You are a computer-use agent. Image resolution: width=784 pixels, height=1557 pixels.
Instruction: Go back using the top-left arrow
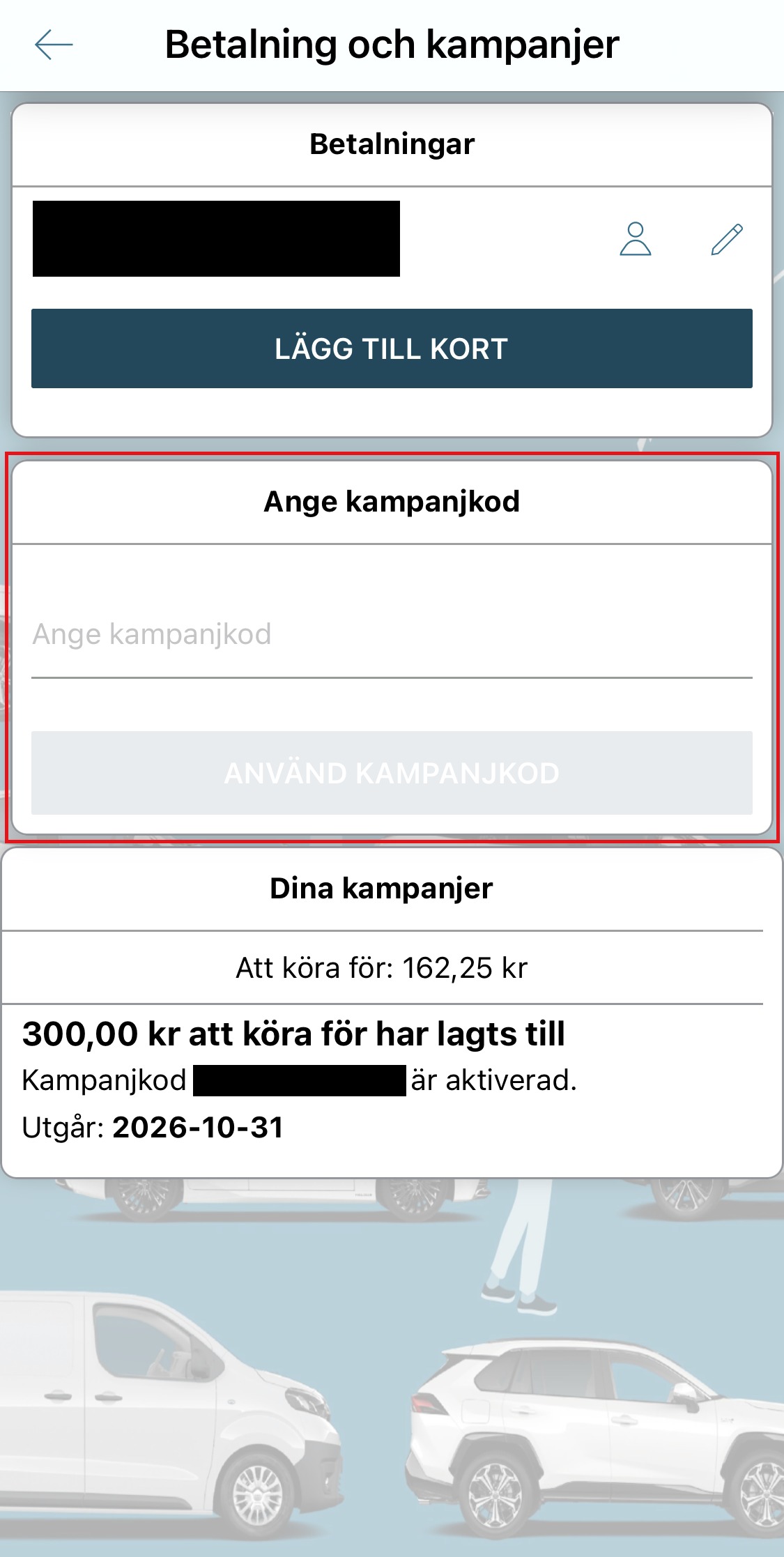54,45
